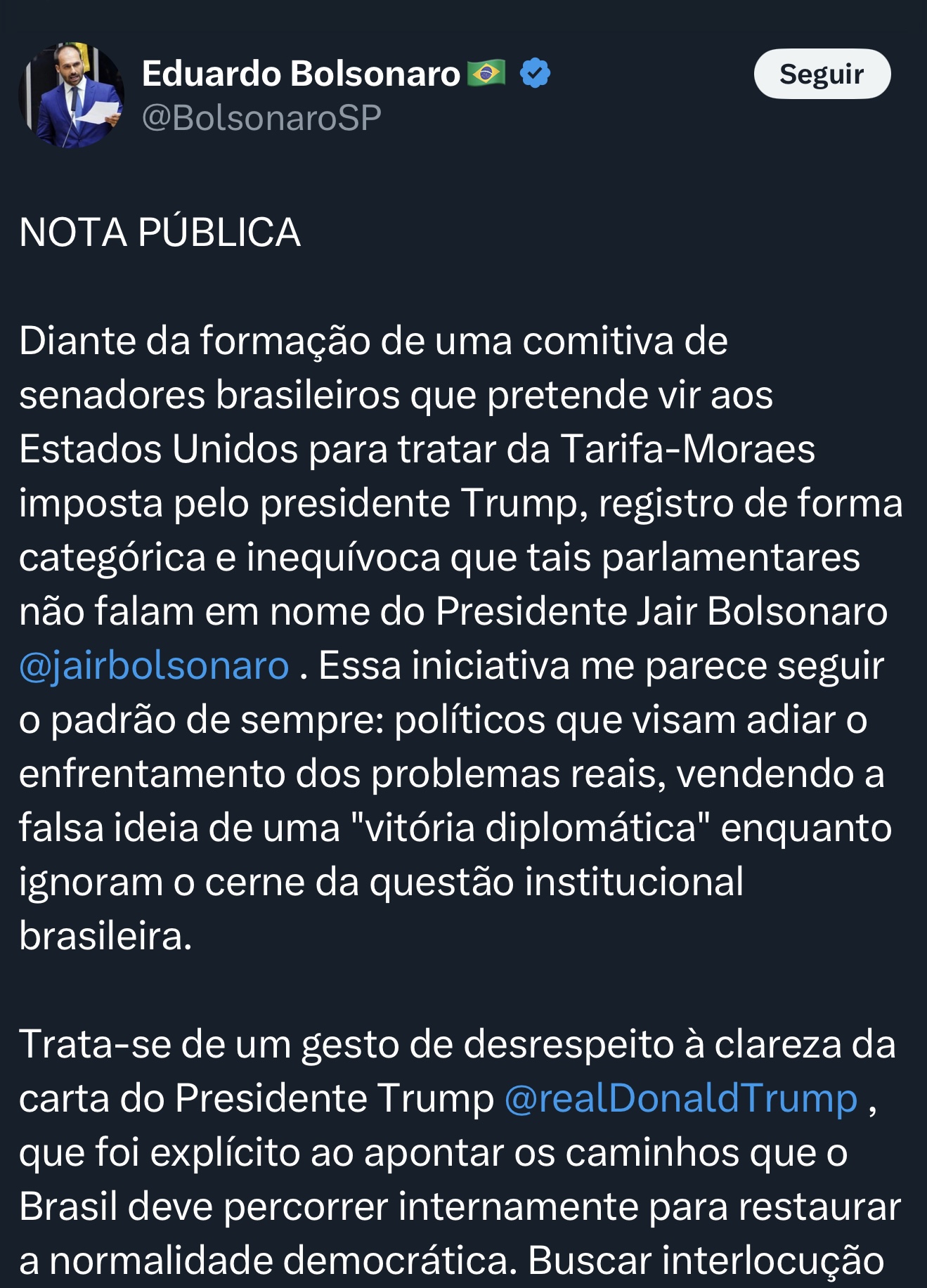Viewport: 927px width, 1288px height.
Task: Tap the Seguir button
Action: (x=822, y=74)
